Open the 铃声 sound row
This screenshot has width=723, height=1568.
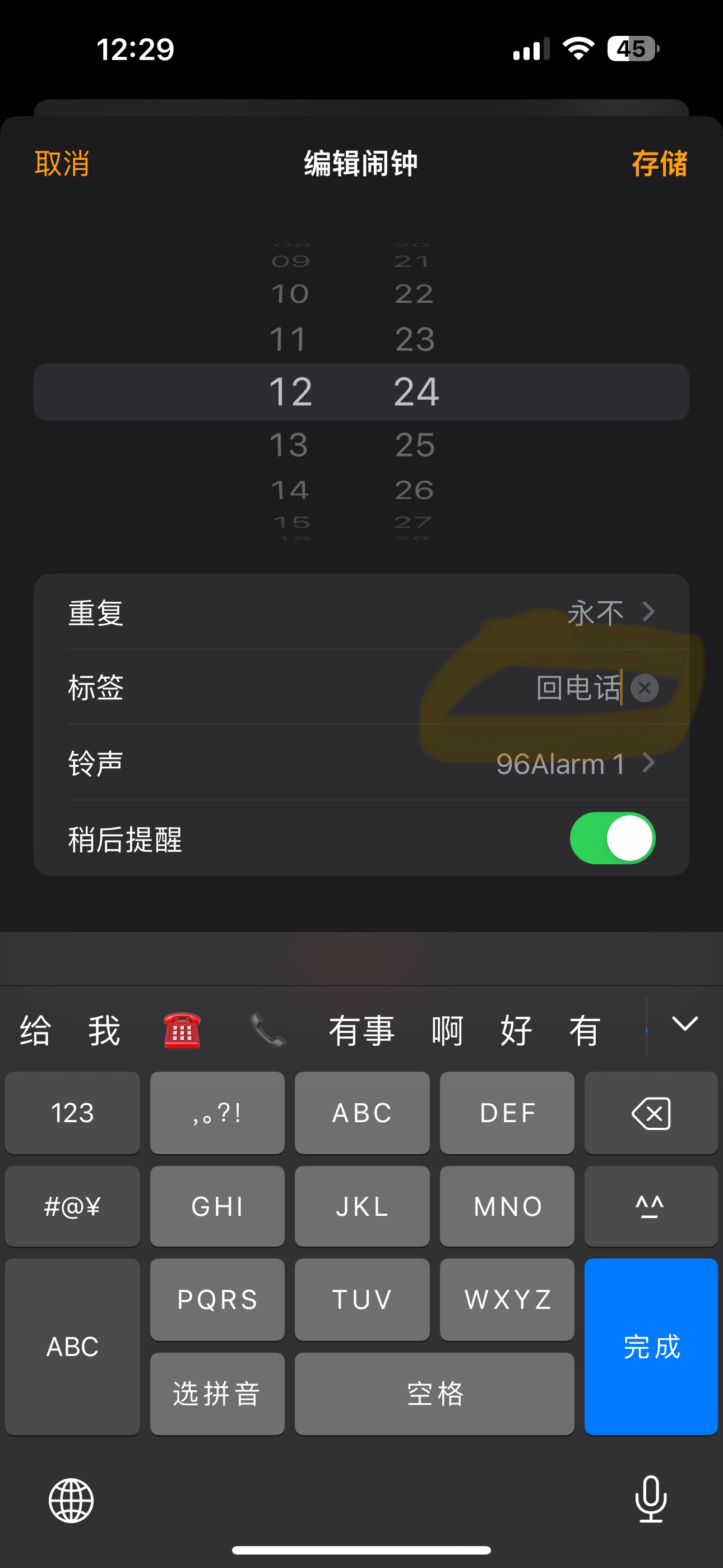point(361,763)
